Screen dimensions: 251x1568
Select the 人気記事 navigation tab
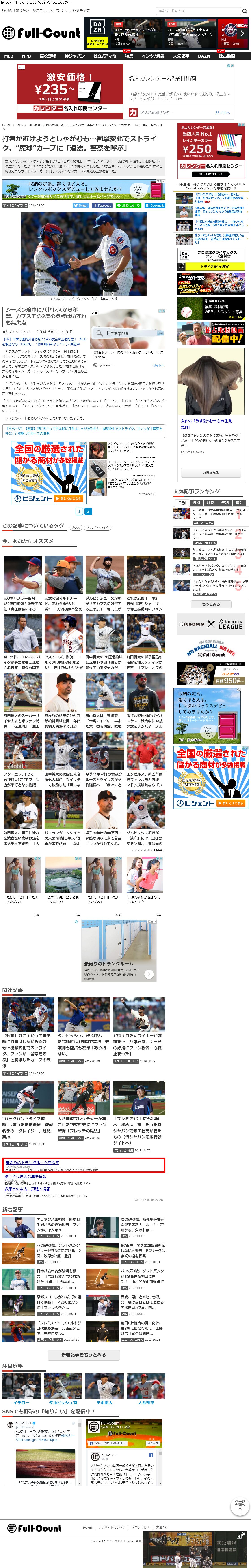point(181,56)
